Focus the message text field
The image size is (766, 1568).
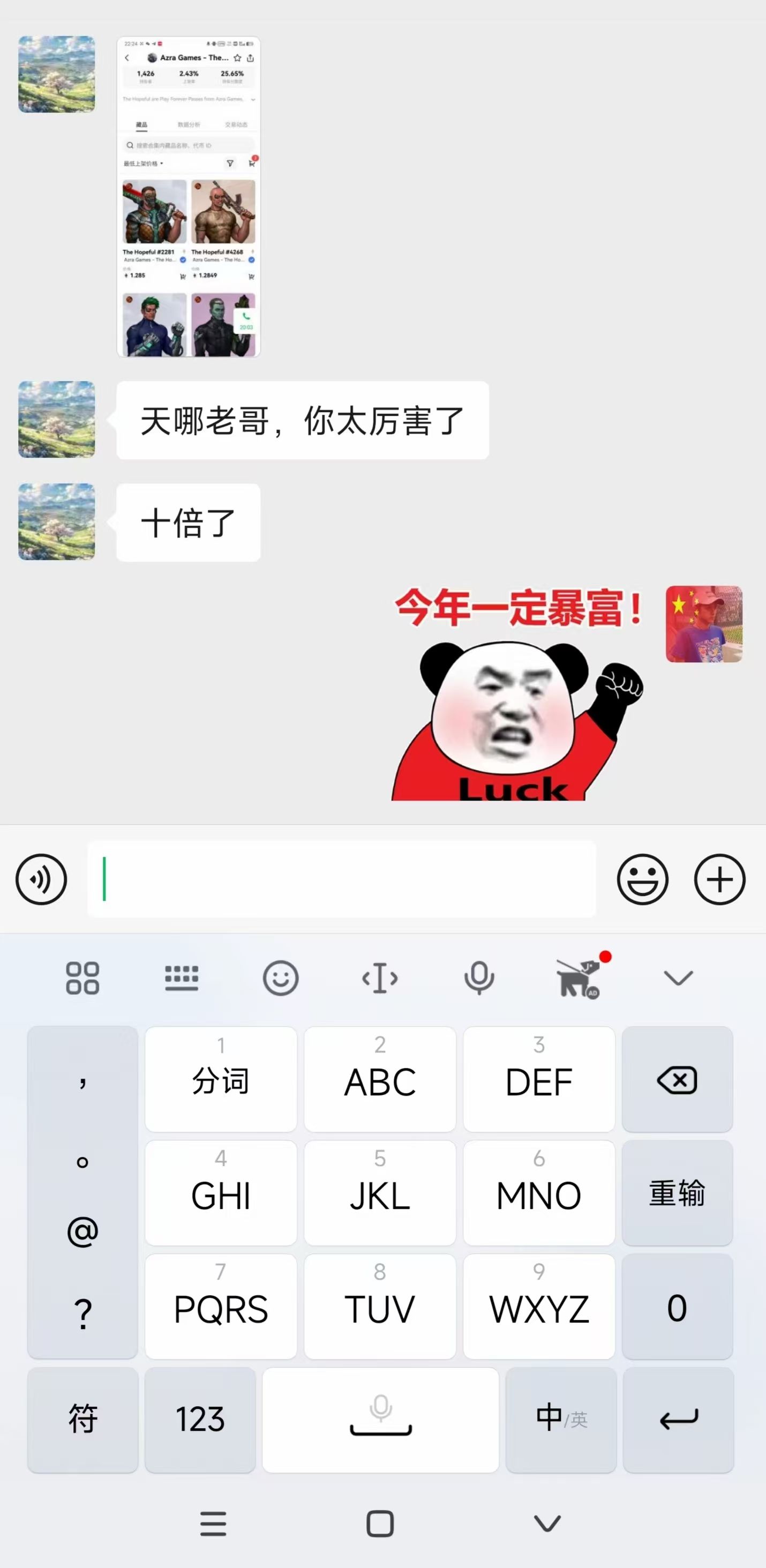(341, 879)
